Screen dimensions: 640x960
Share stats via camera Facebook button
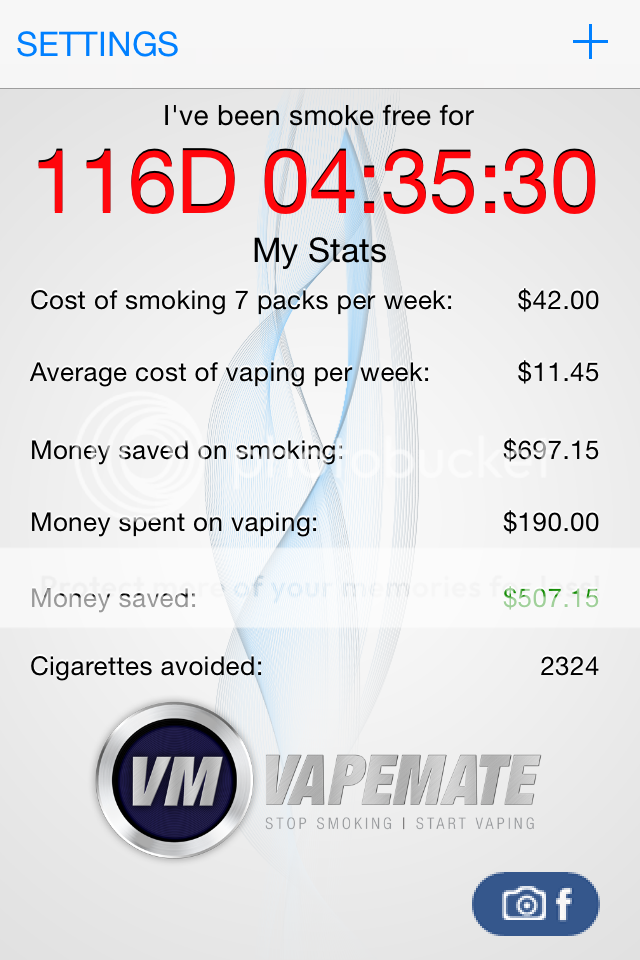(535, 905)
